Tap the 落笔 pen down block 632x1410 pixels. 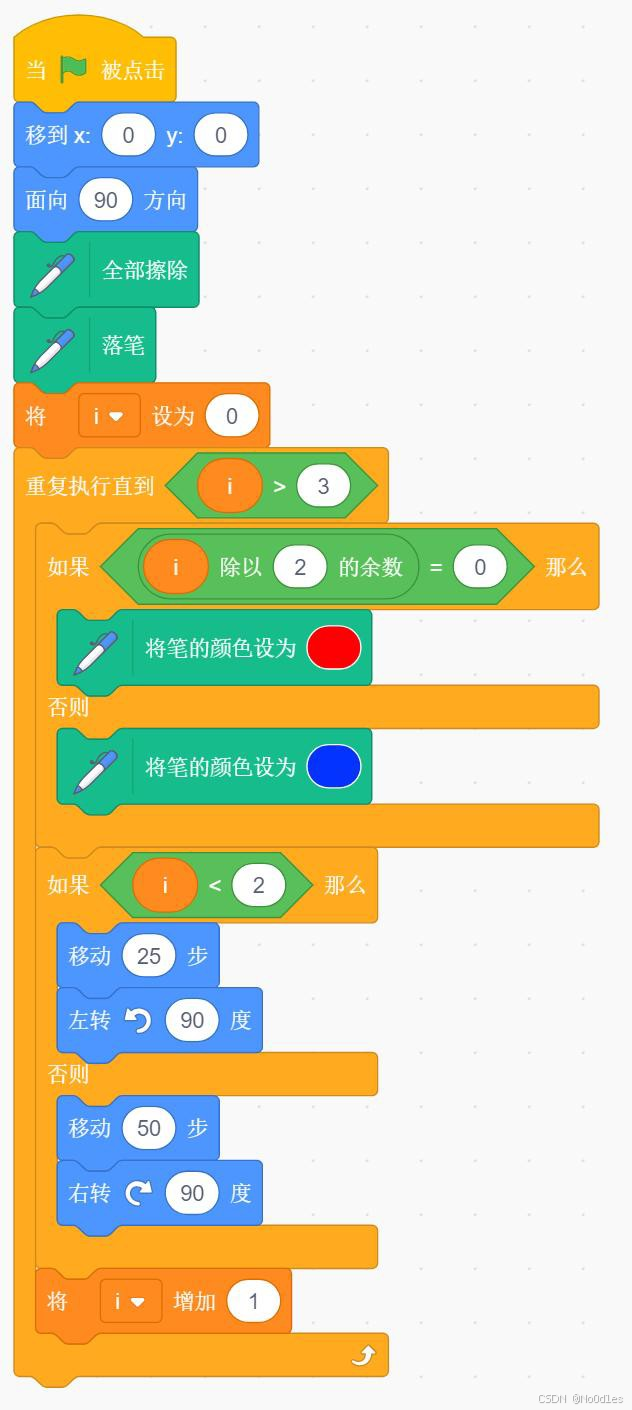[85, 345]
